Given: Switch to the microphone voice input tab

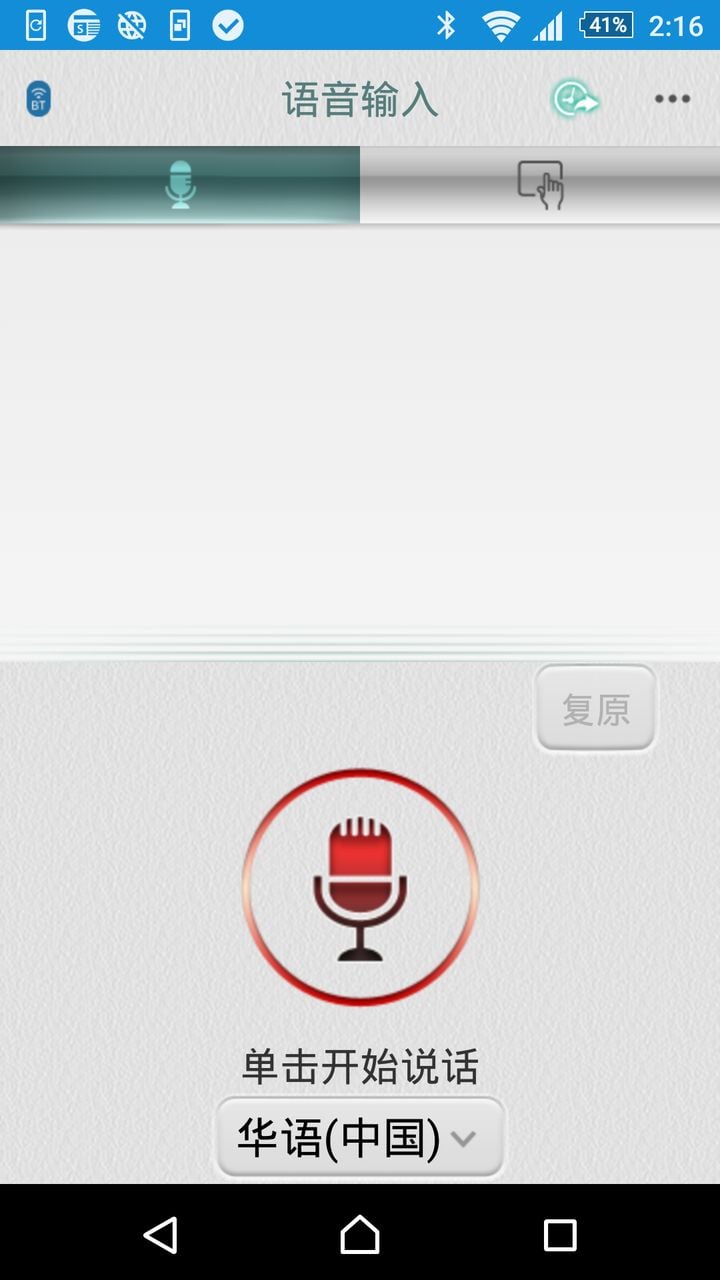Looking at the screenshot, I should pyautogui.click(x=180, y=185).
